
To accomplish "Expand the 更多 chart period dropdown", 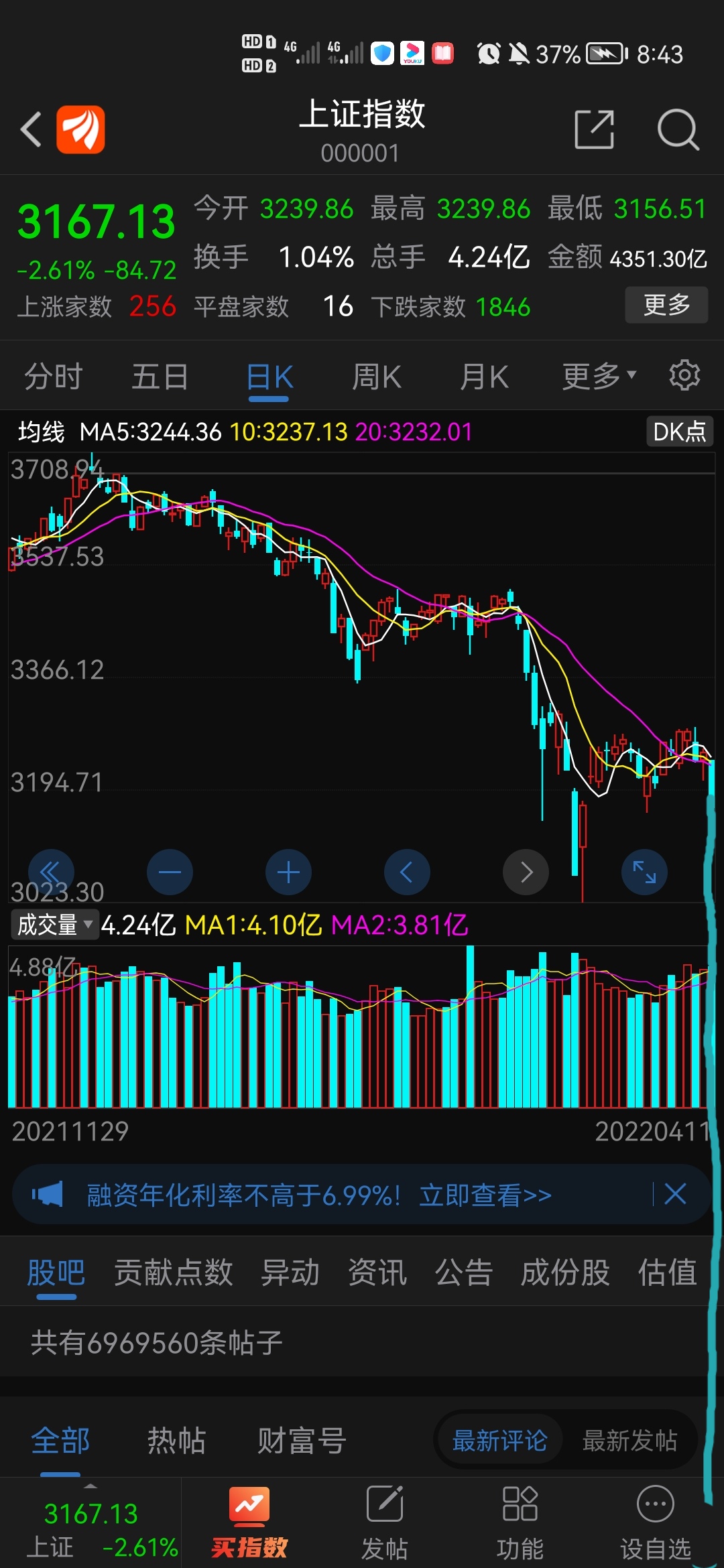I will click(x=599, y=377).
